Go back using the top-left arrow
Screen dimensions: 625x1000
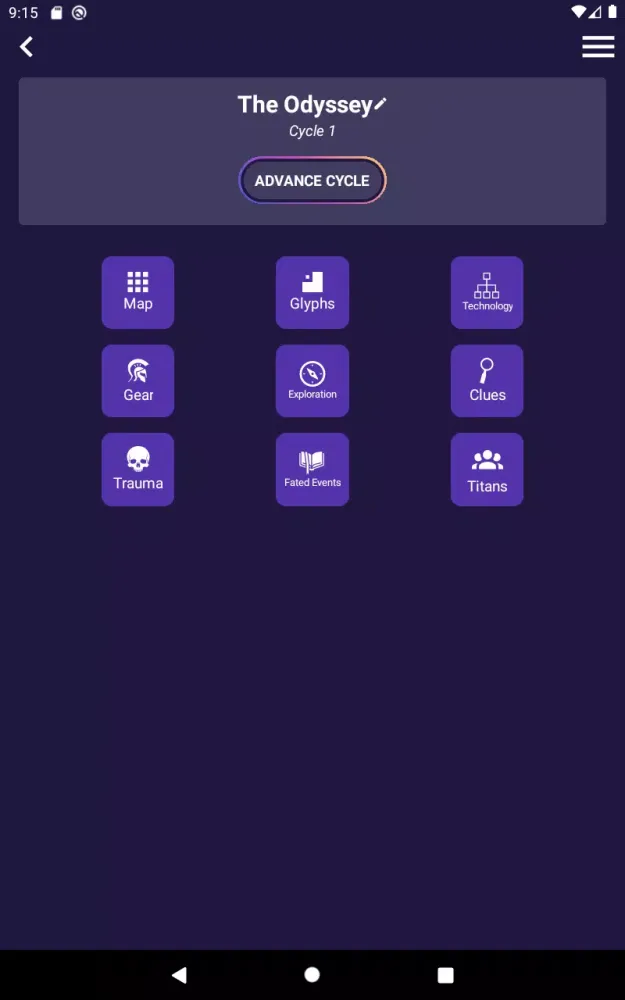pyautogui.click(x=27, y=47)
